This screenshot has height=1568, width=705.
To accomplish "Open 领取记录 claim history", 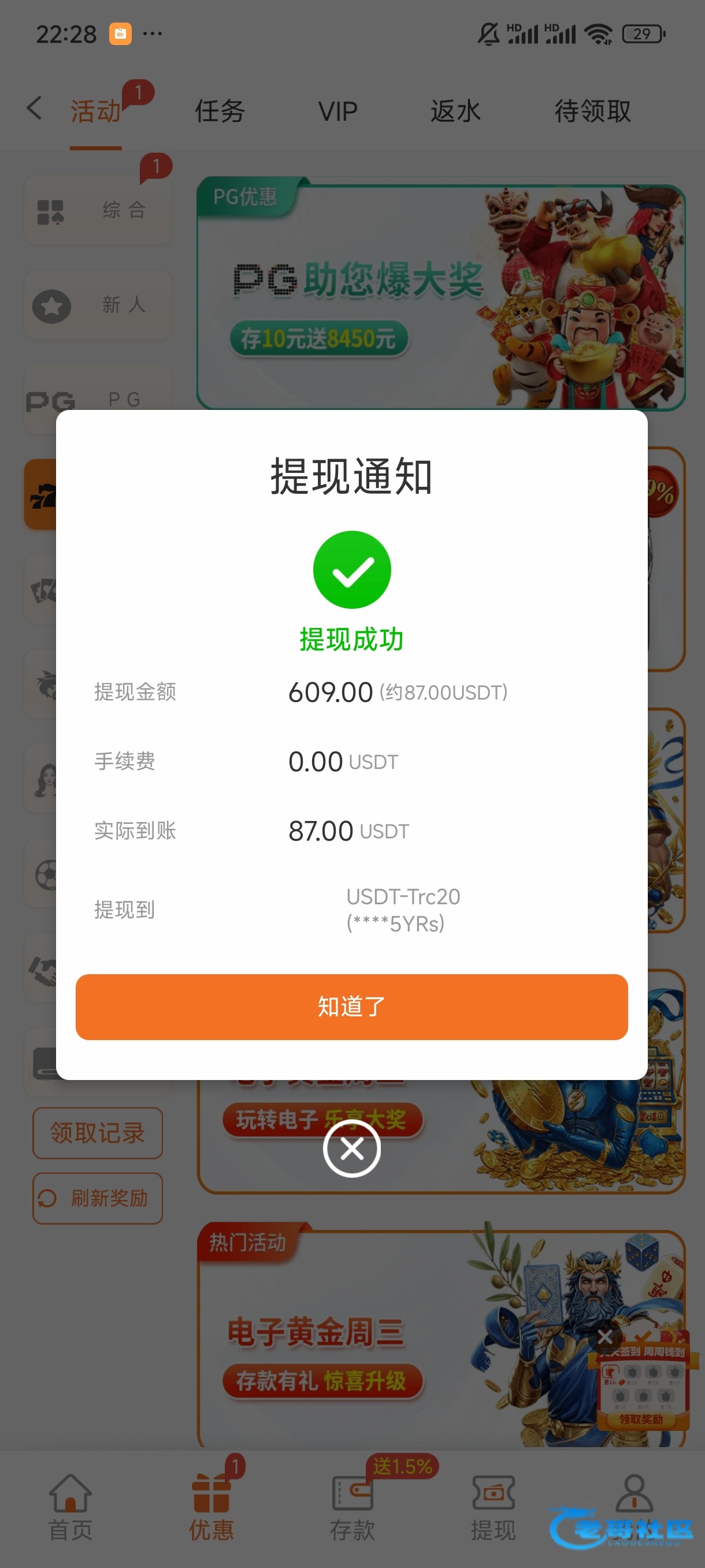I will pyautogui.click(x=97, y=1133).
